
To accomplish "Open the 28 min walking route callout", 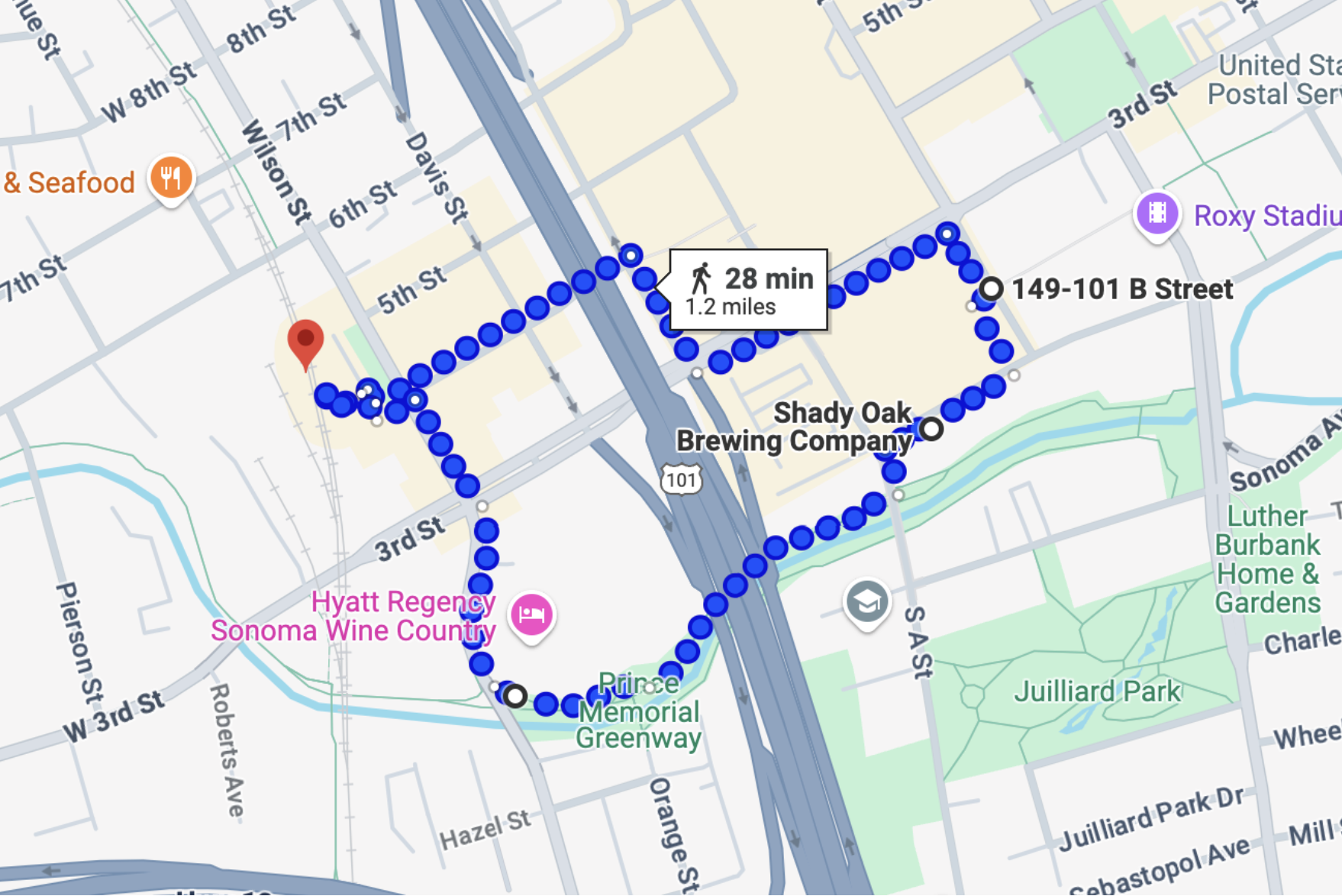I will 748,290.
